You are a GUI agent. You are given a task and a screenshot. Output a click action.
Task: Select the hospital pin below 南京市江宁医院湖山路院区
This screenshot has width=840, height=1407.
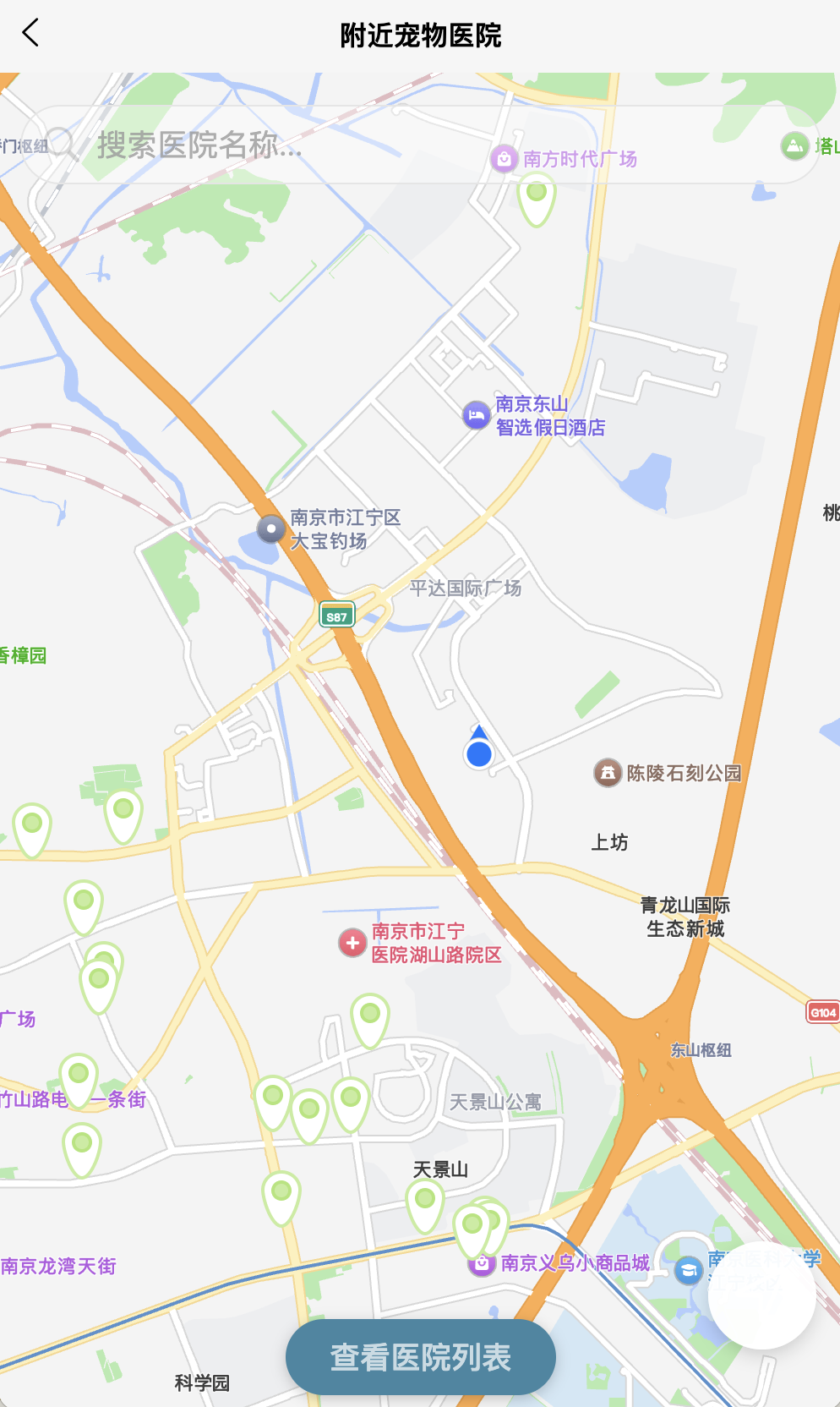(x=370, y=1021)
